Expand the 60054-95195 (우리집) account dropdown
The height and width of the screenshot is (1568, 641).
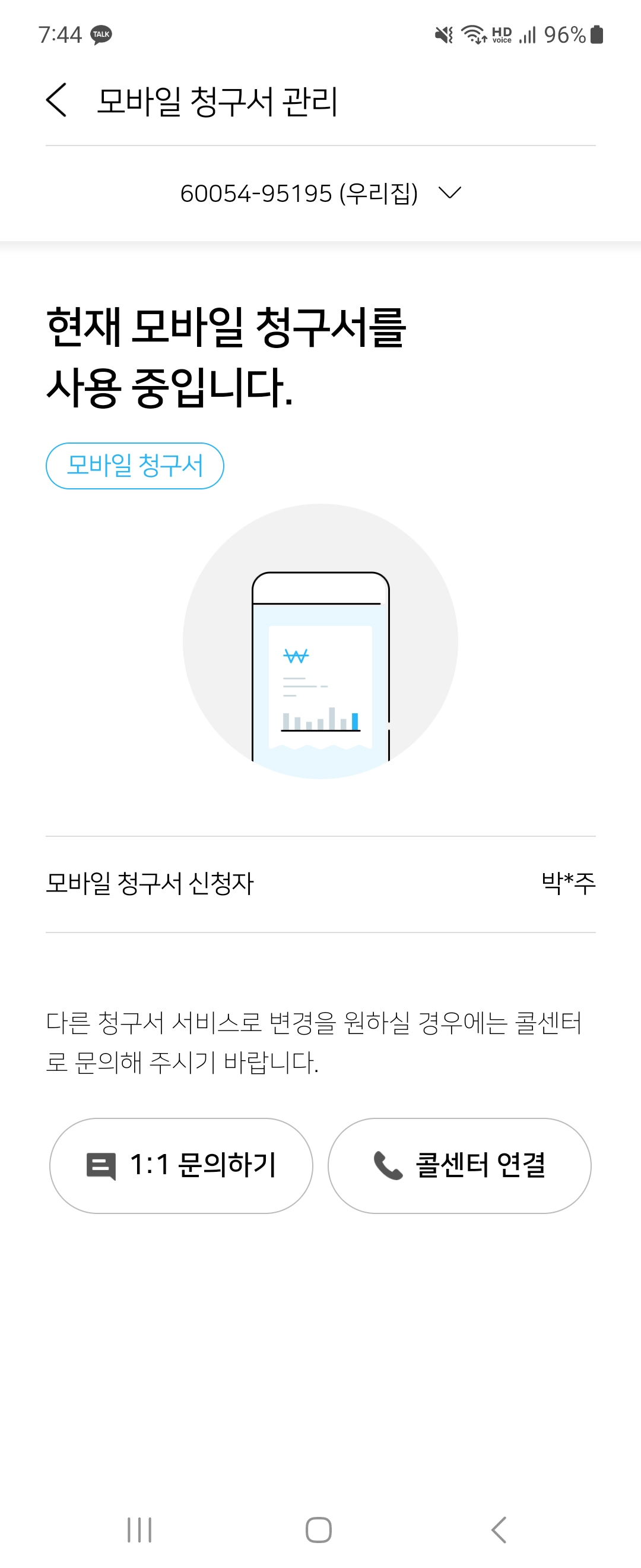(x=320, y=194)
